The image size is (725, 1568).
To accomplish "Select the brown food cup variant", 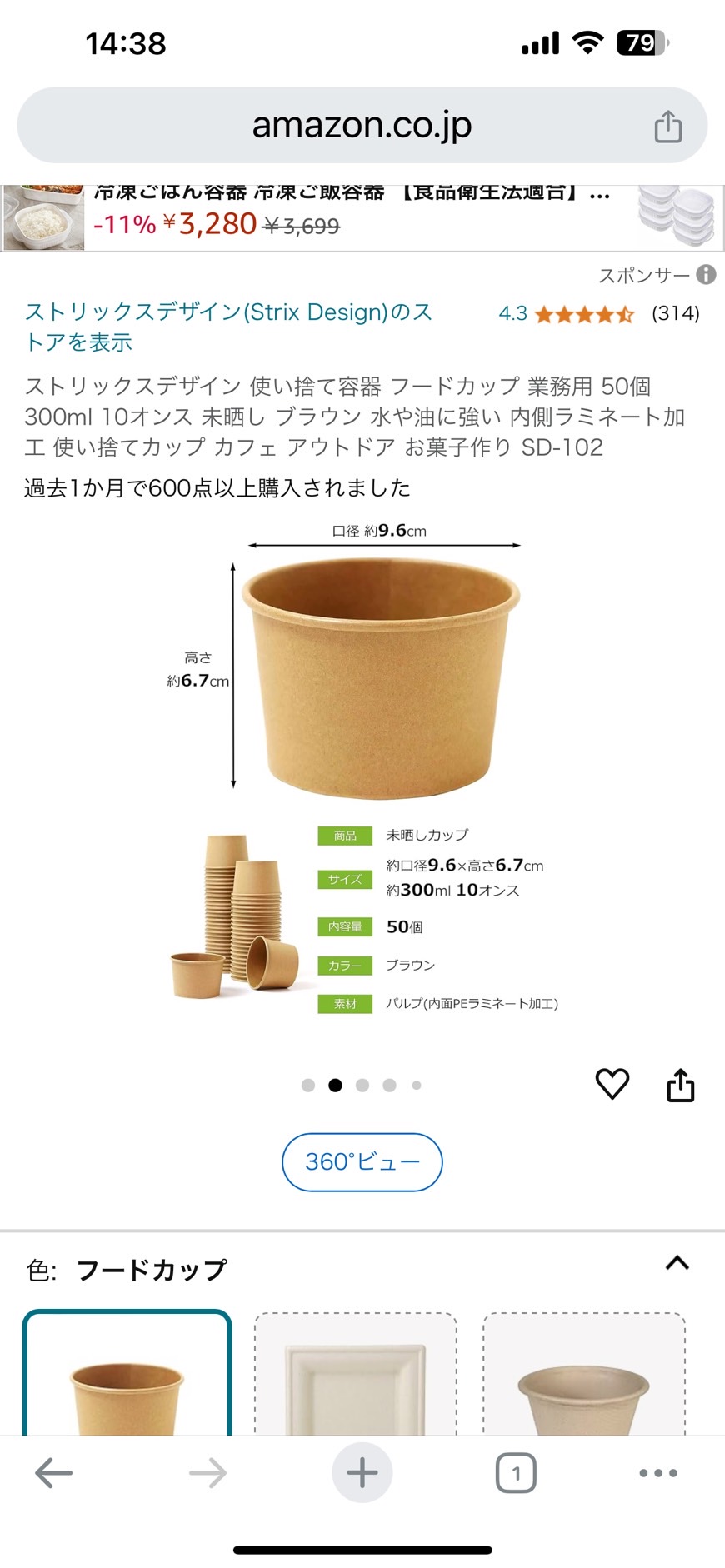I will [127, 1373].
